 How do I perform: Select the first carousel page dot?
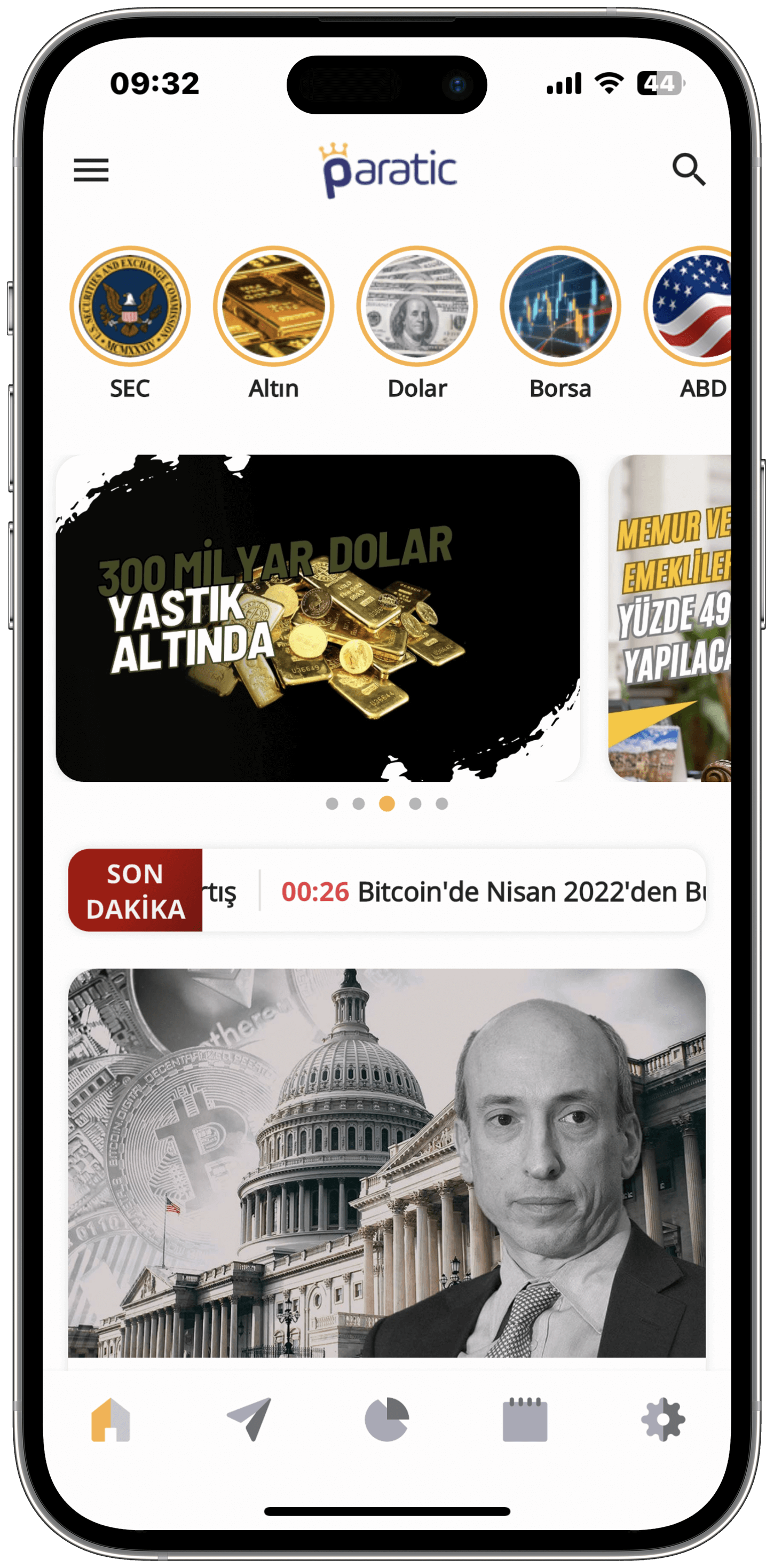[332, 803]
